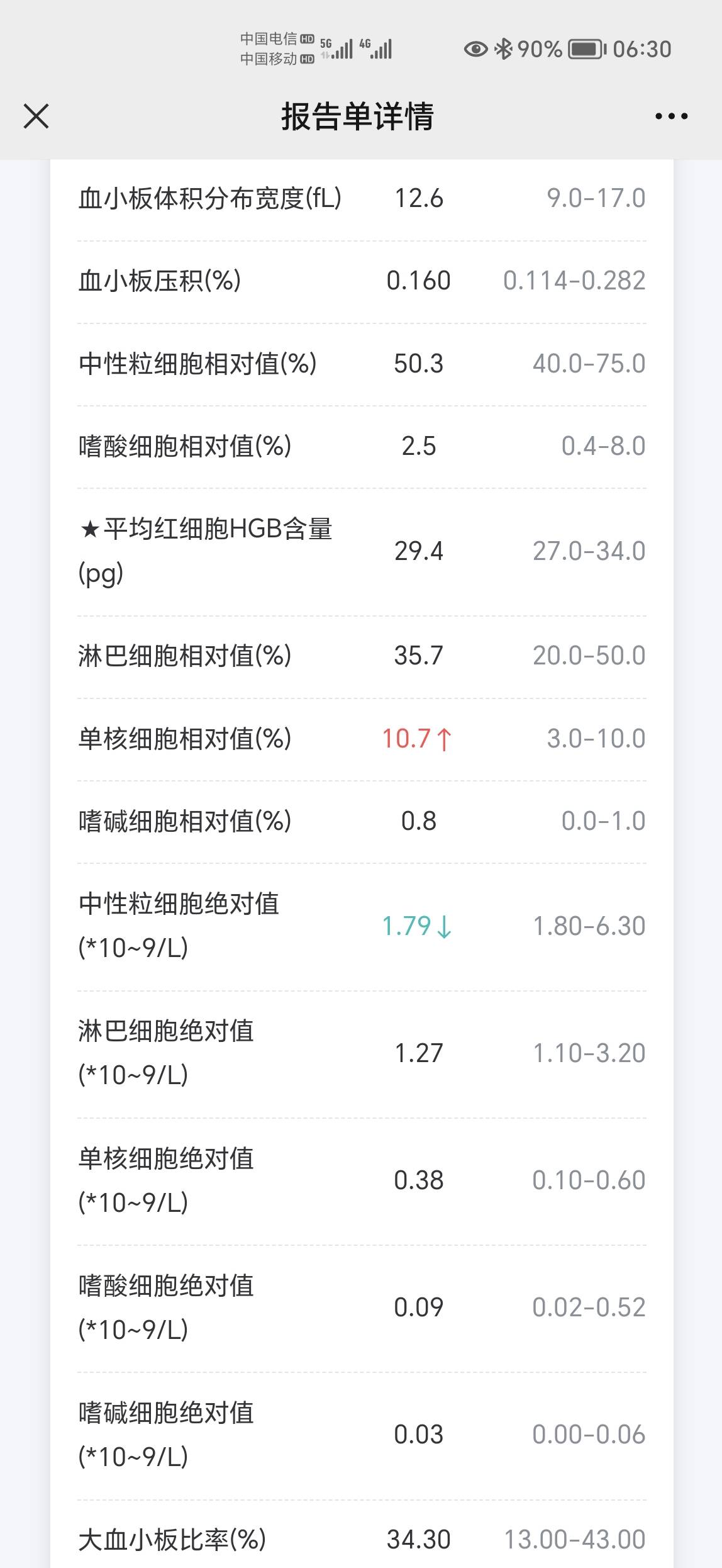This screenshot has width=722, height=1568.
Task: Click the 中国电信 HD carrier icon
Action: 270,38
